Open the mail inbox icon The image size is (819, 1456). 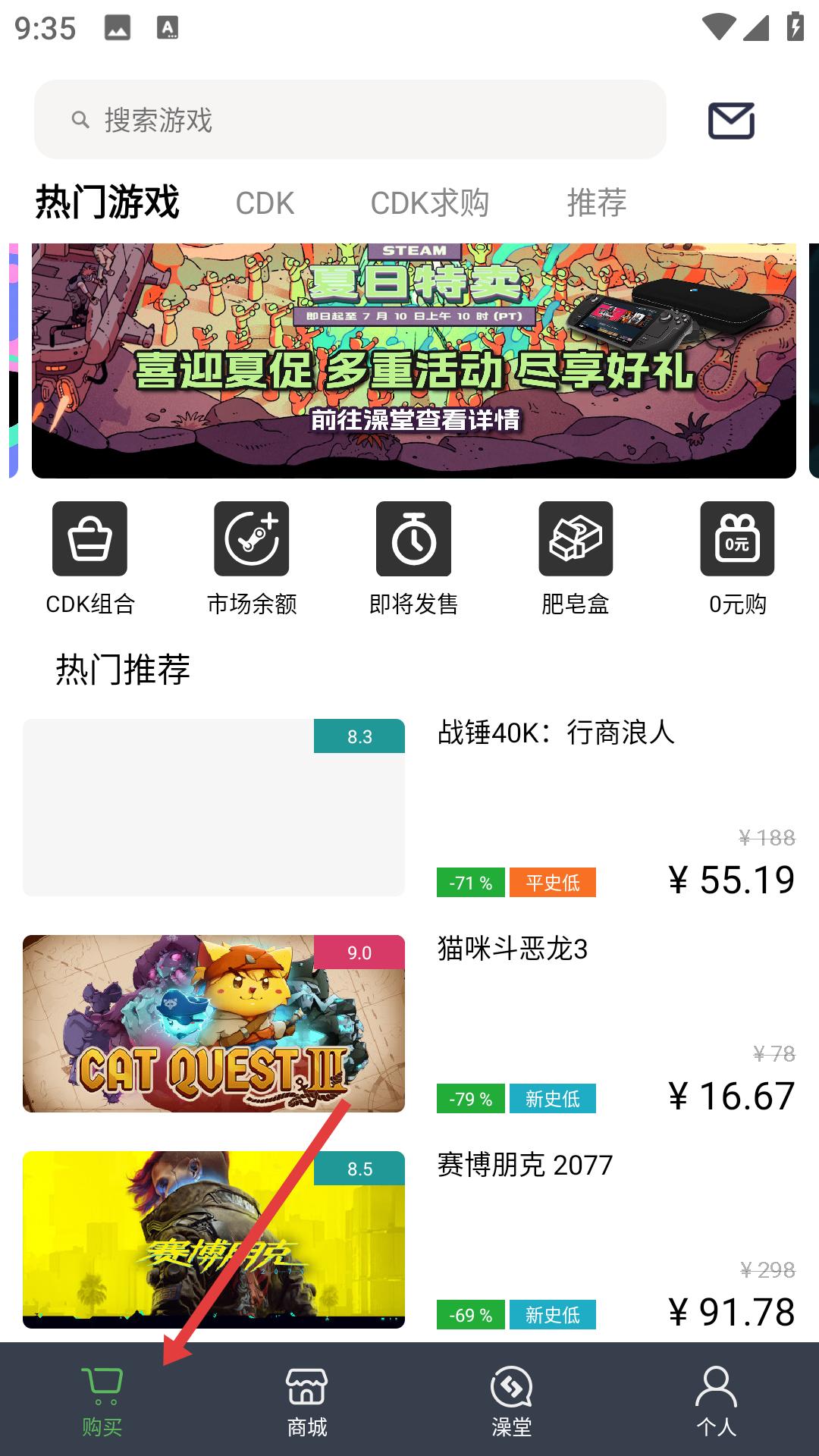tap(731, 121)
